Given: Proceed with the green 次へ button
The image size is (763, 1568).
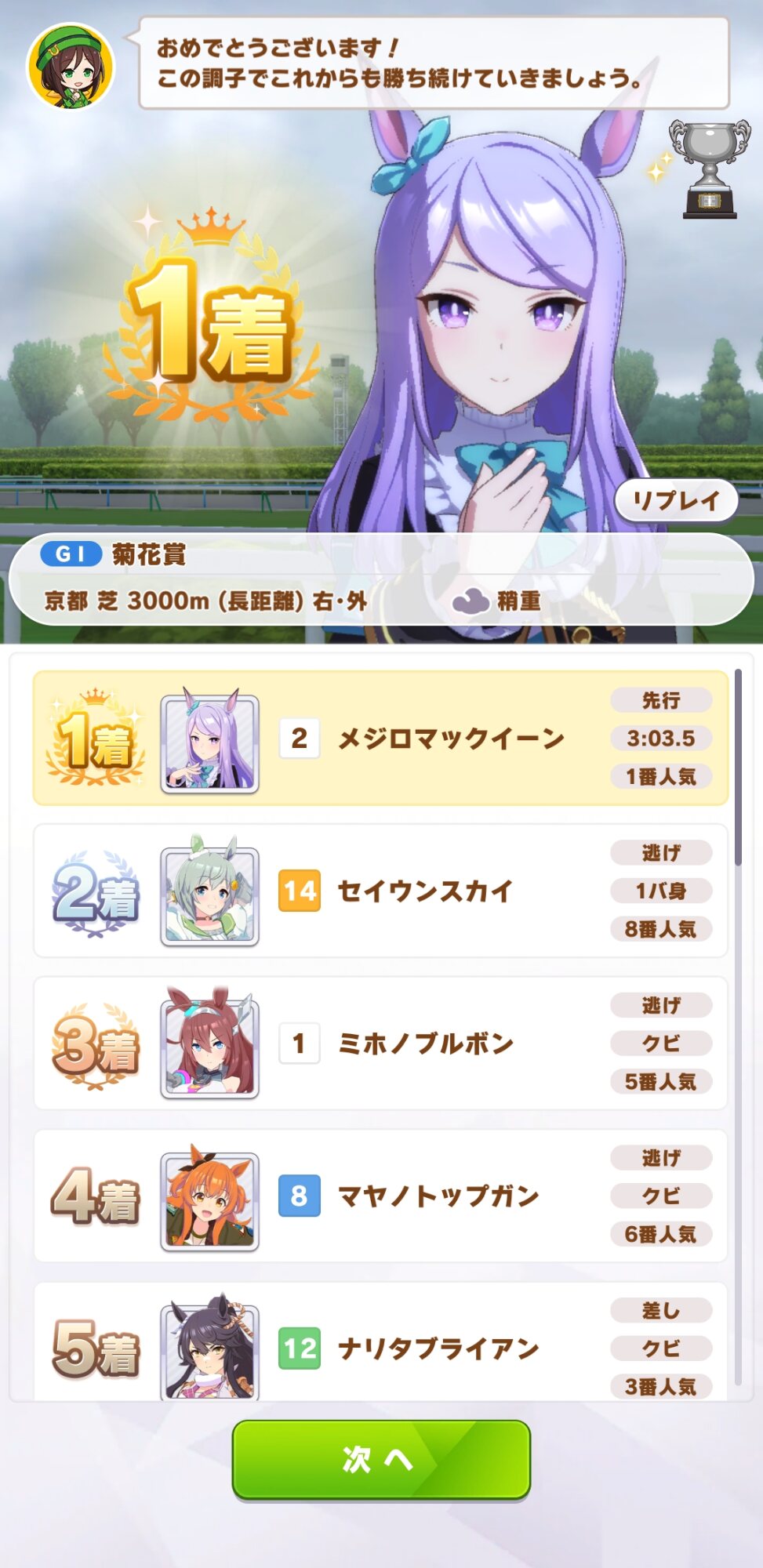Looking at the screenshot, I should pyautogui.click(x=381, y=1459).
